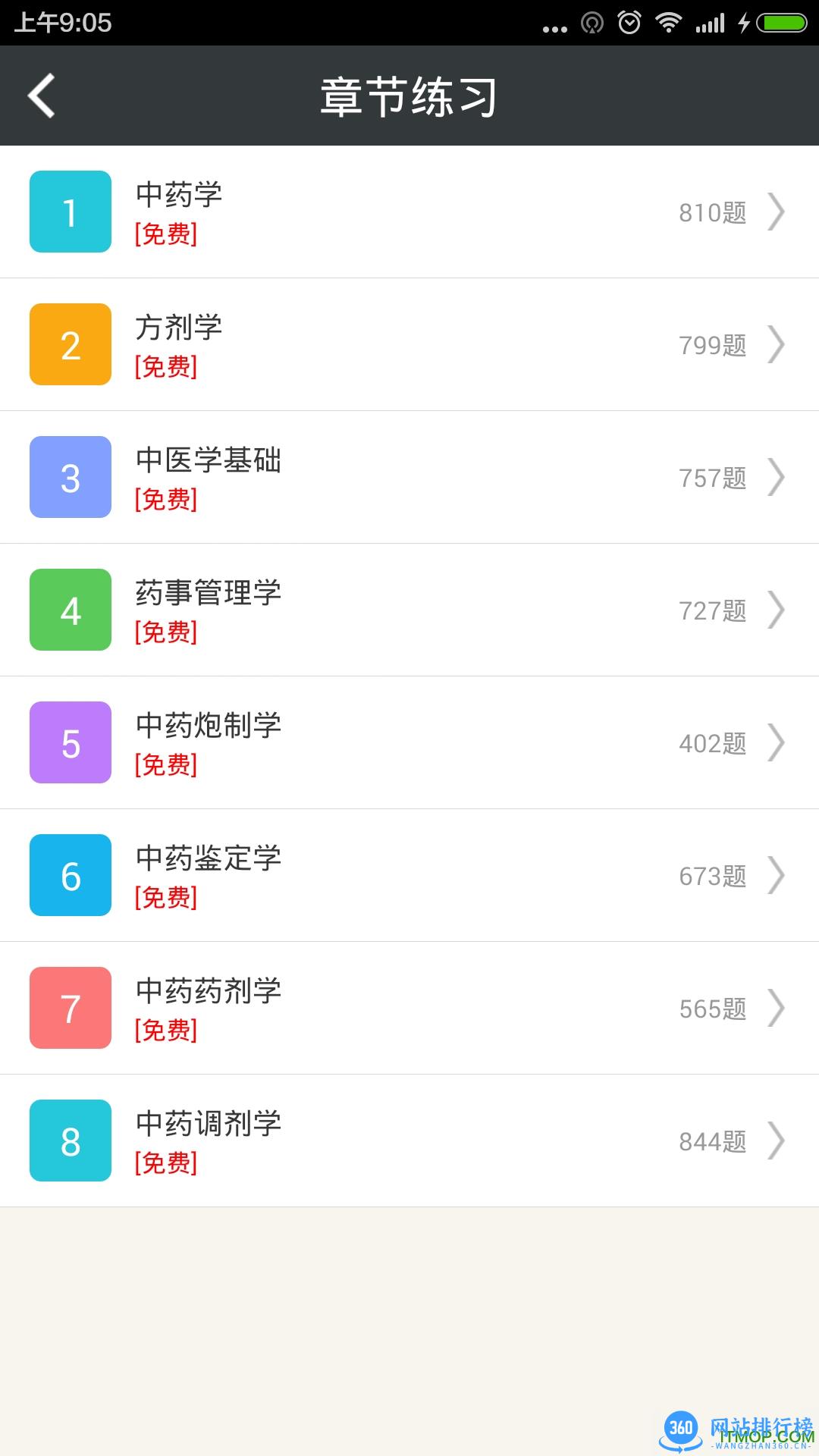The height and width of the screenshot is (1456, 819).
Task: Tap the numbered icon 1 for 中药学
Action: (70, 212)
